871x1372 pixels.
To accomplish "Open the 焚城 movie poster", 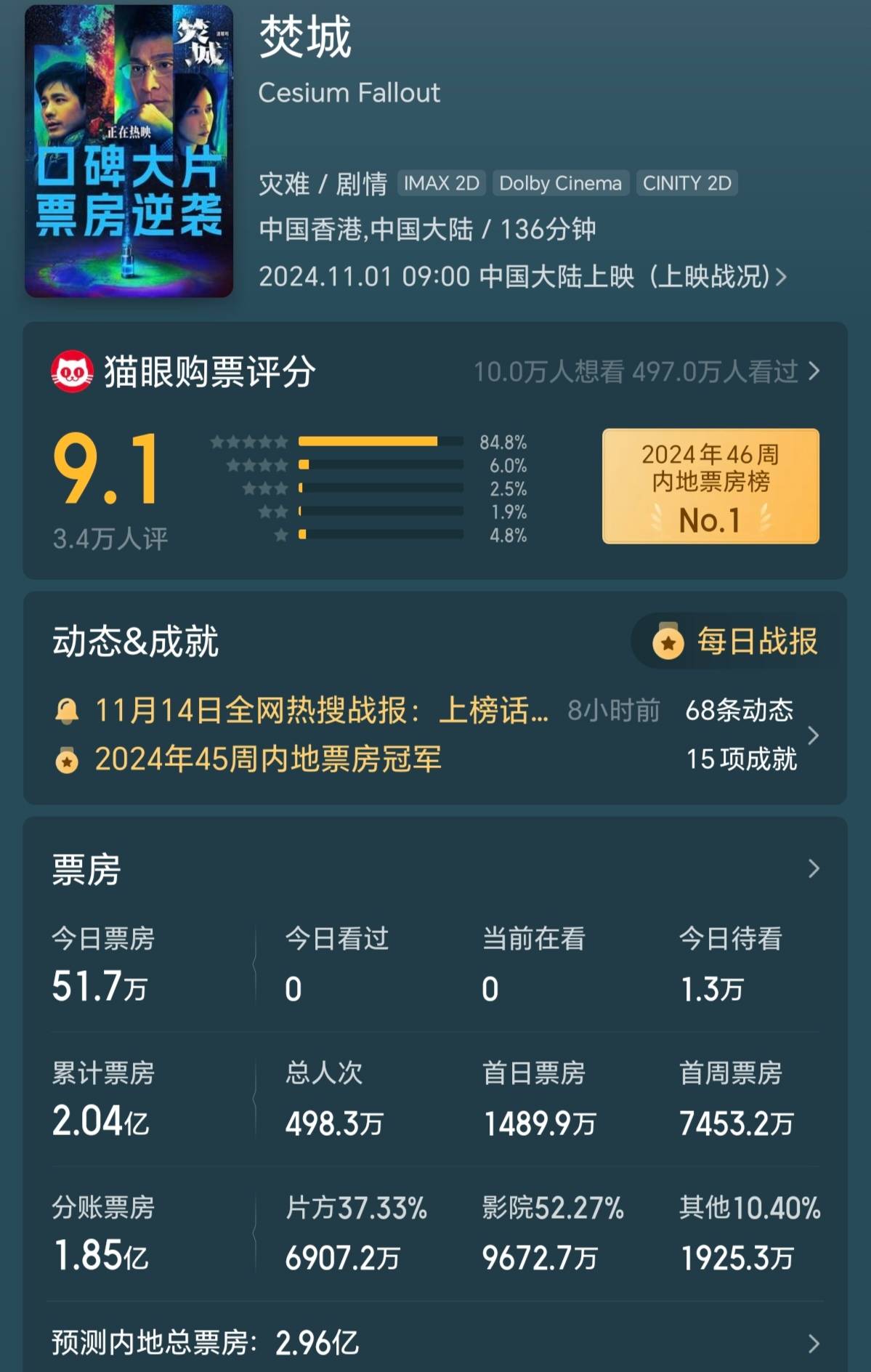I will coord(129,151).
